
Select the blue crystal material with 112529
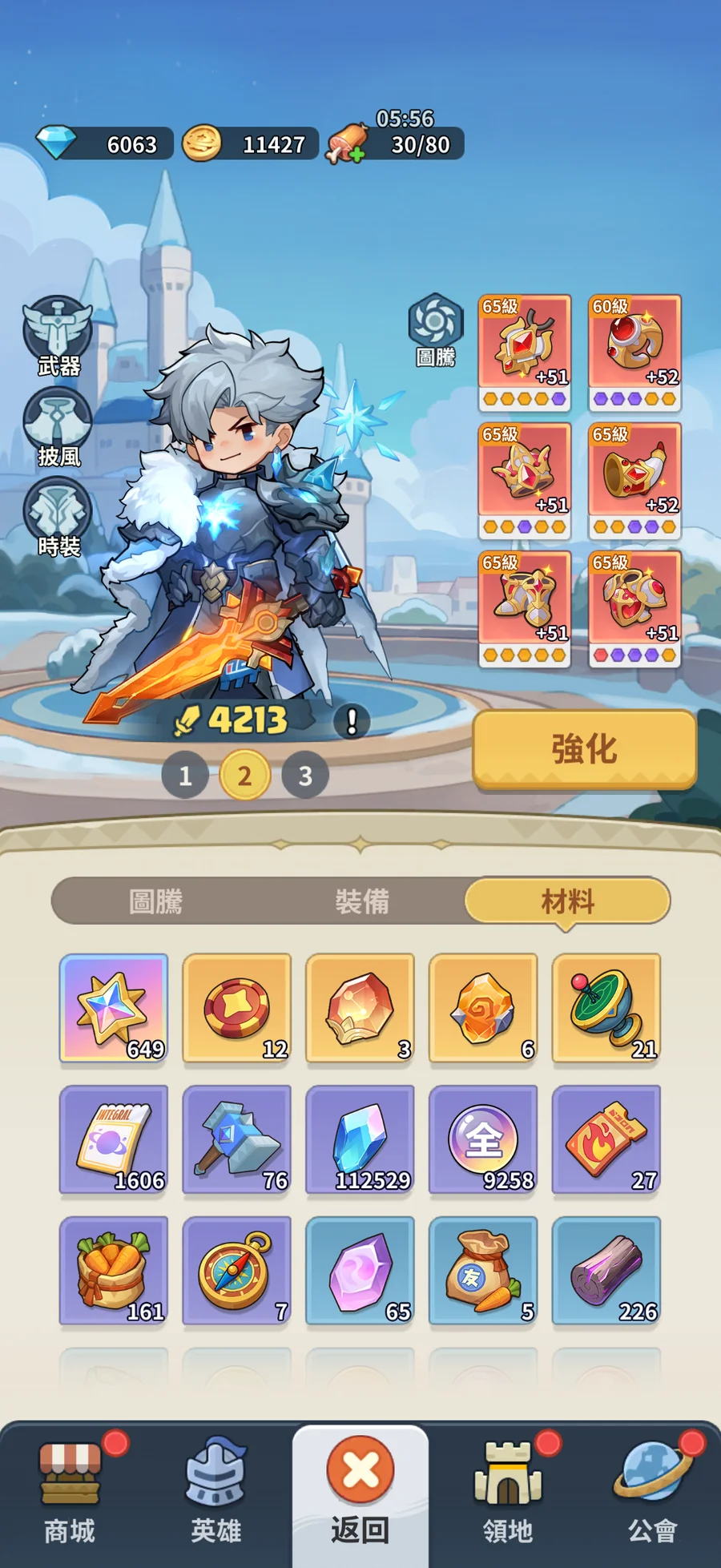coord(360,1140)
